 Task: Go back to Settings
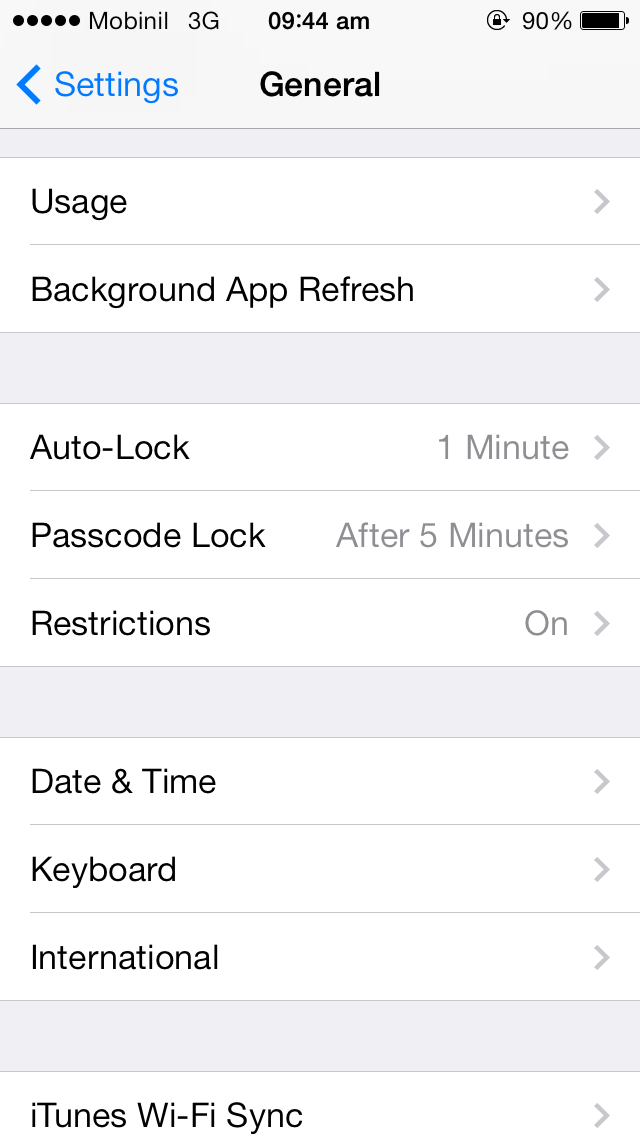tap(98, 85)
